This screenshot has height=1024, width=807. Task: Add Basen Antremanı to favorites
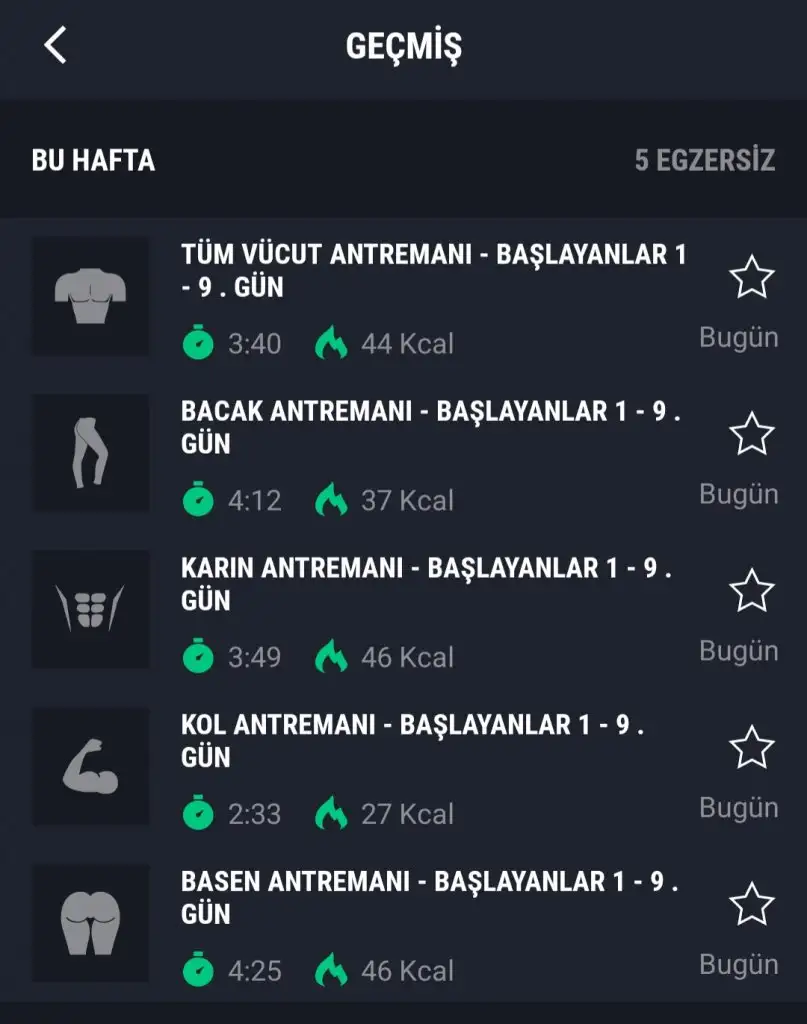pyautogui.click(x=751, y=904)
